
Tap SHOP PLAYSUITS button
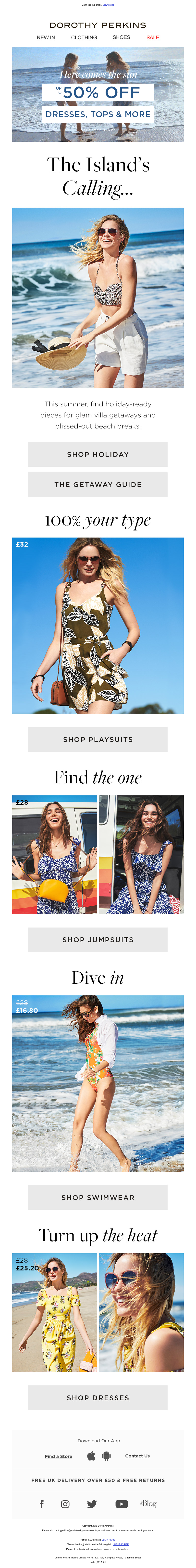98,739
